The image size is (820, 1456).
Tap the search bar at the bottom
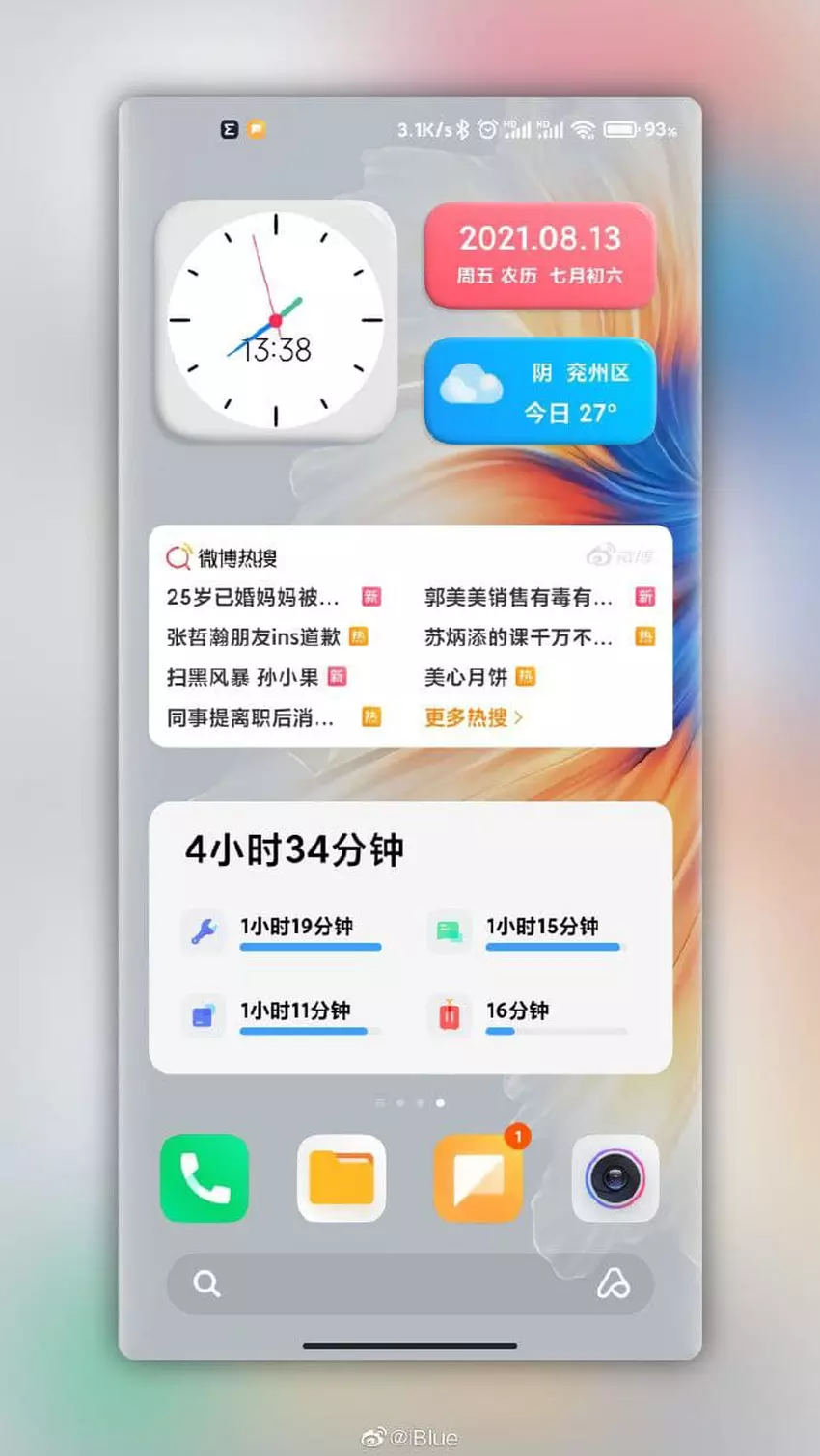click(386, 1283)
